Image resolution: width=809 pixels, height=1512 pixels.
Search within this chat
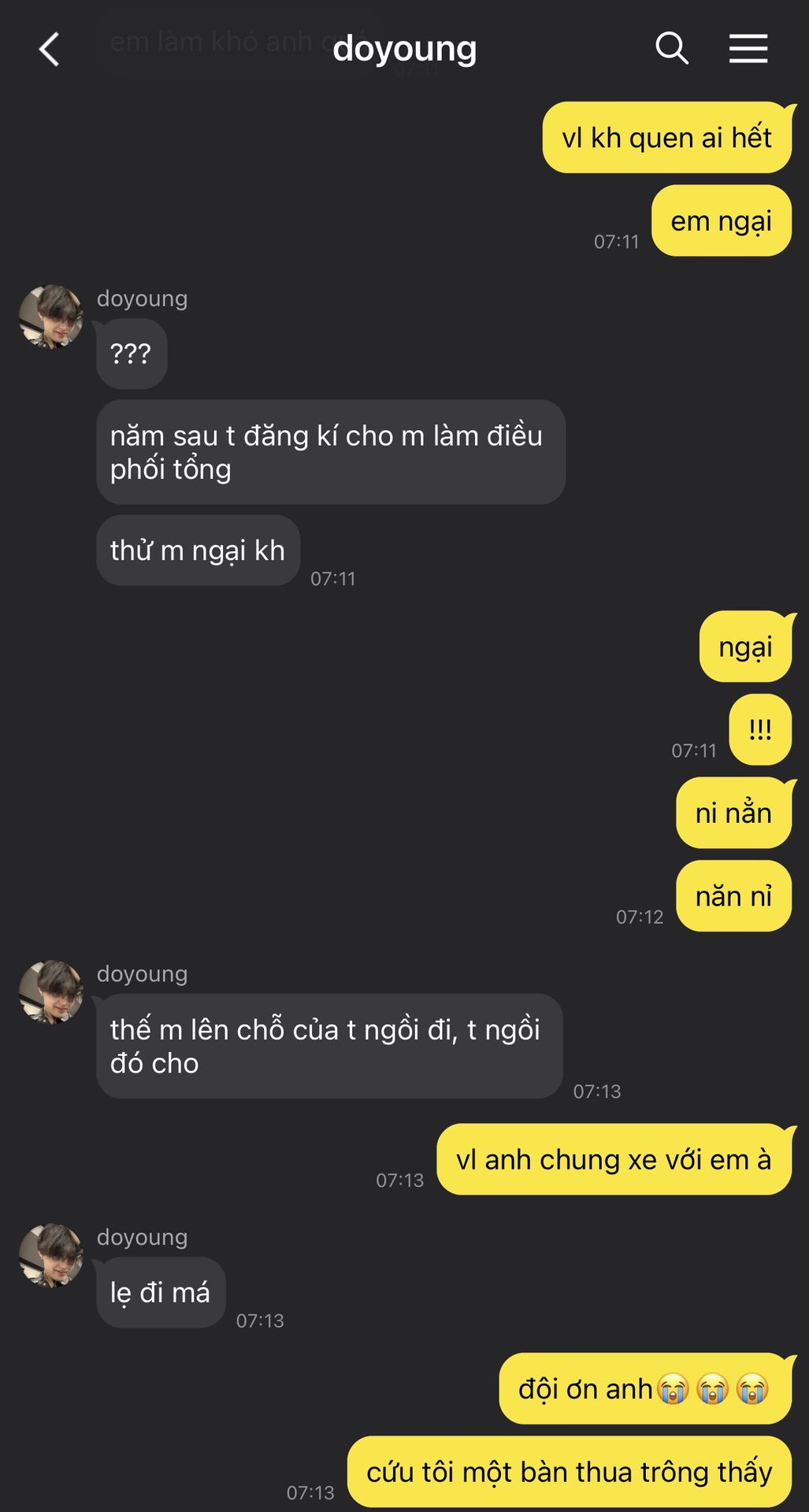tap(671, 48)
